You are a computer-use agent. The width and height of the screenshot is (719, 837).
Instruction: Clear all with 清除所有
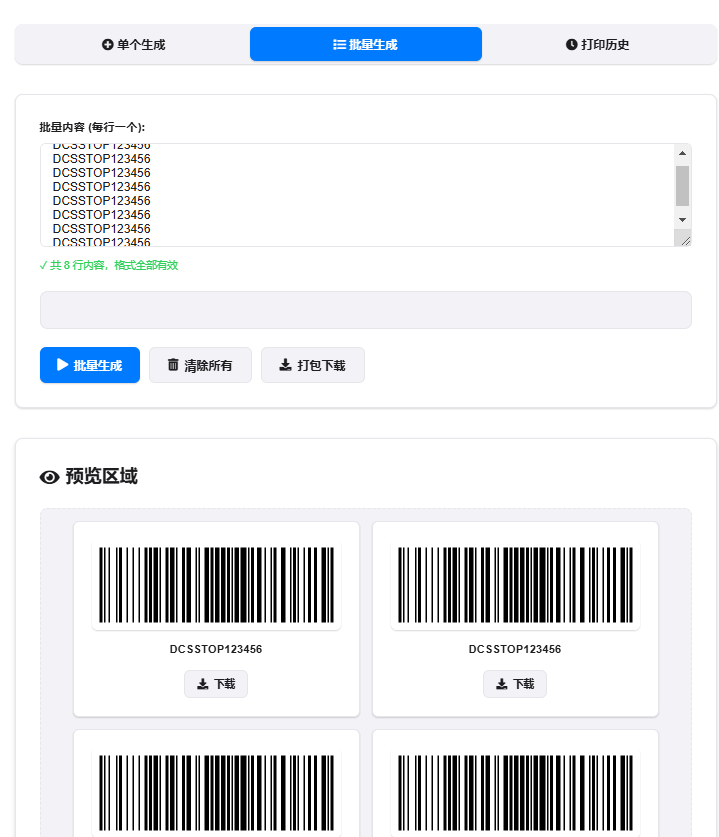coord(200,365)
